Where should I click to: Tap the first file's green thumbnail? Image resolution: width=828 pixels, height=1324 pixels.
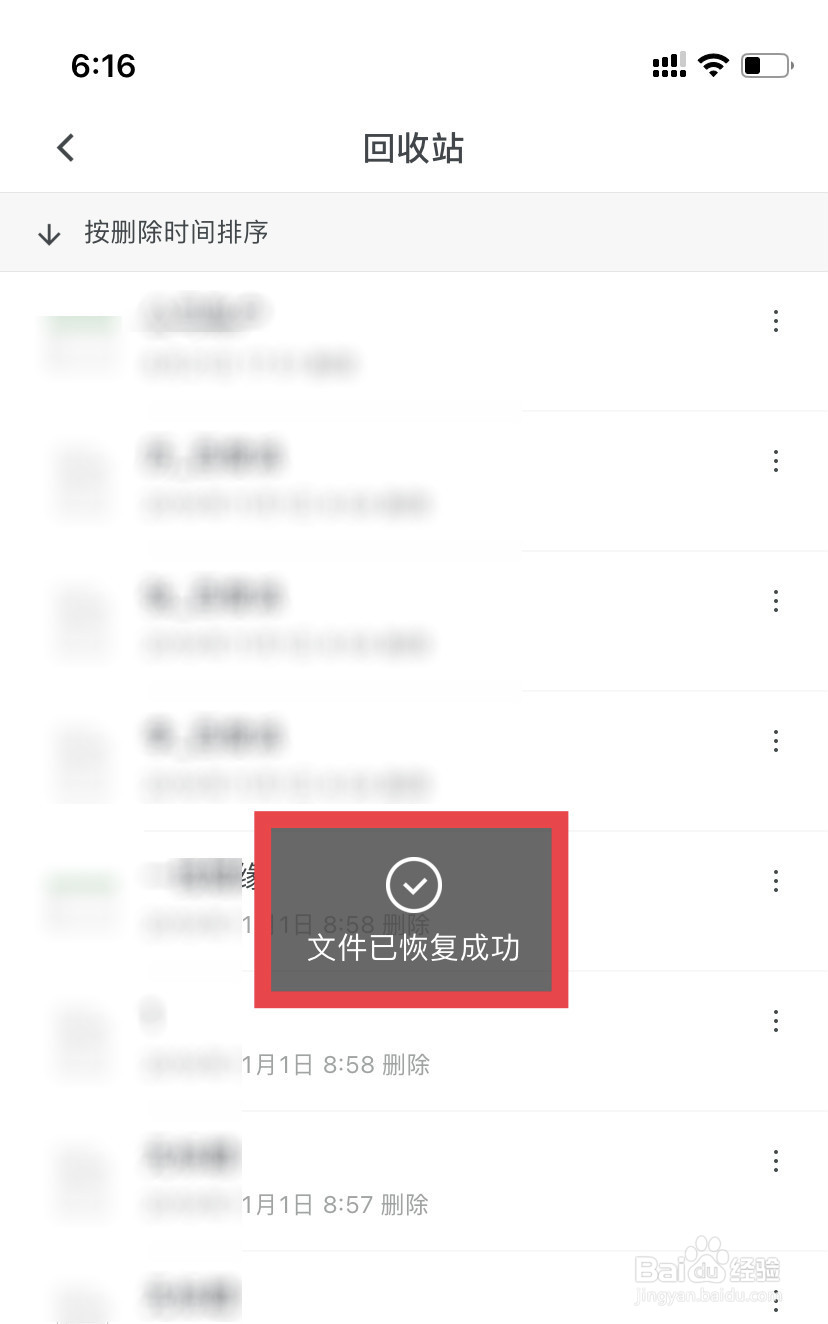coord(81,345)
